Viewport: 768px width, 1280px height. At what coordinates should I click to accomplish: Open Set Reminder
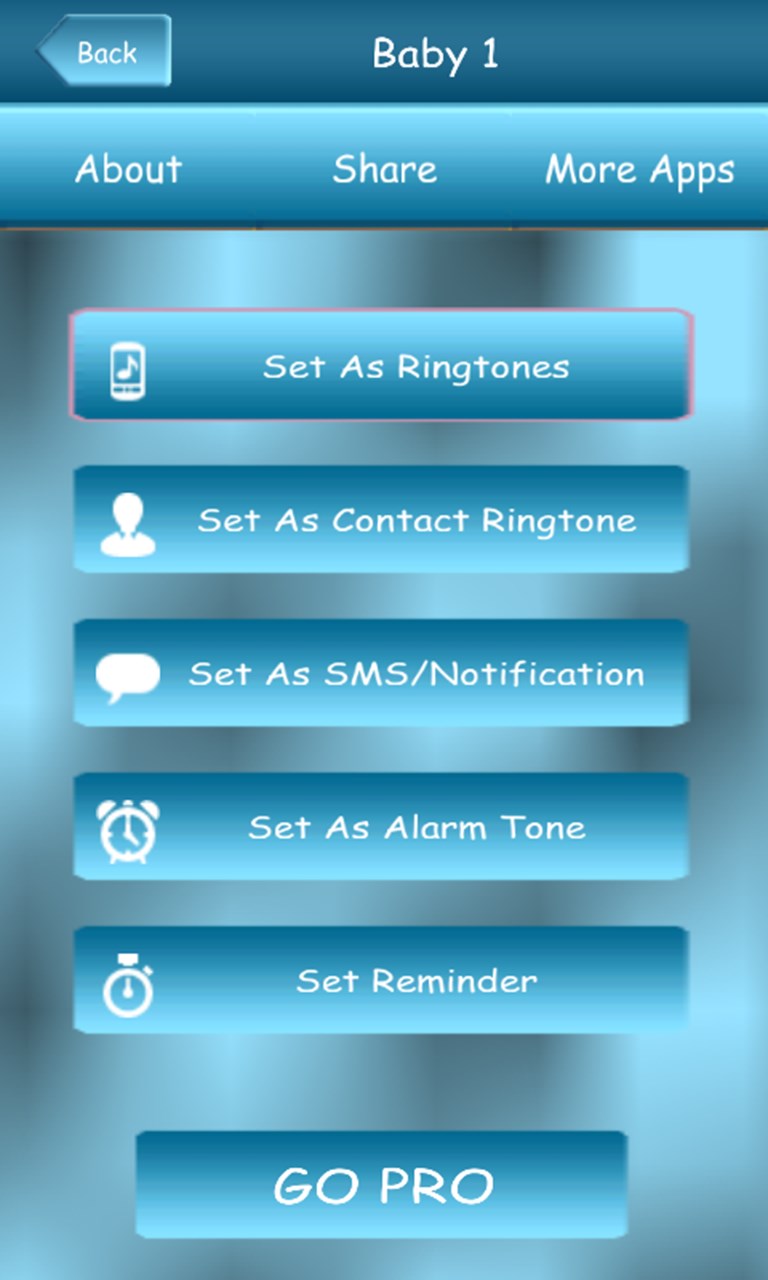pyautogui.click(x=381, y=980)
